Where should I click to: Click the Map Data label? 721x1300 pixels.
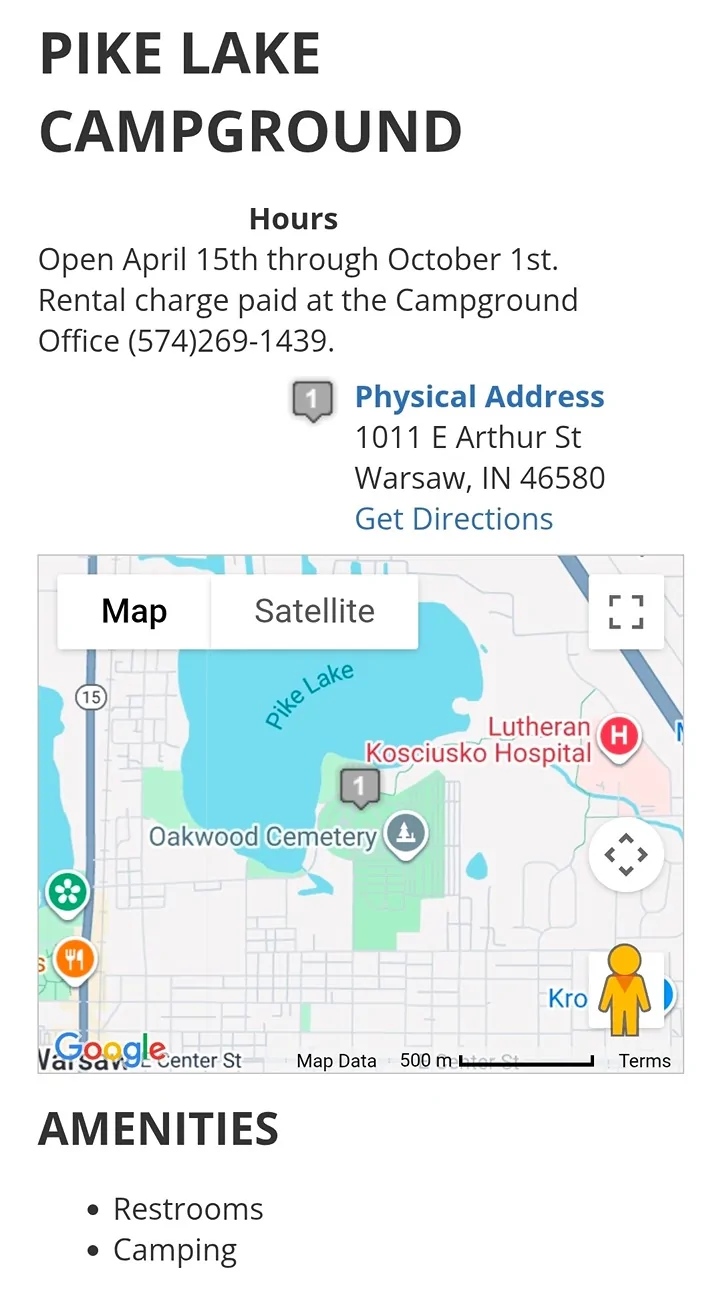336,1061
